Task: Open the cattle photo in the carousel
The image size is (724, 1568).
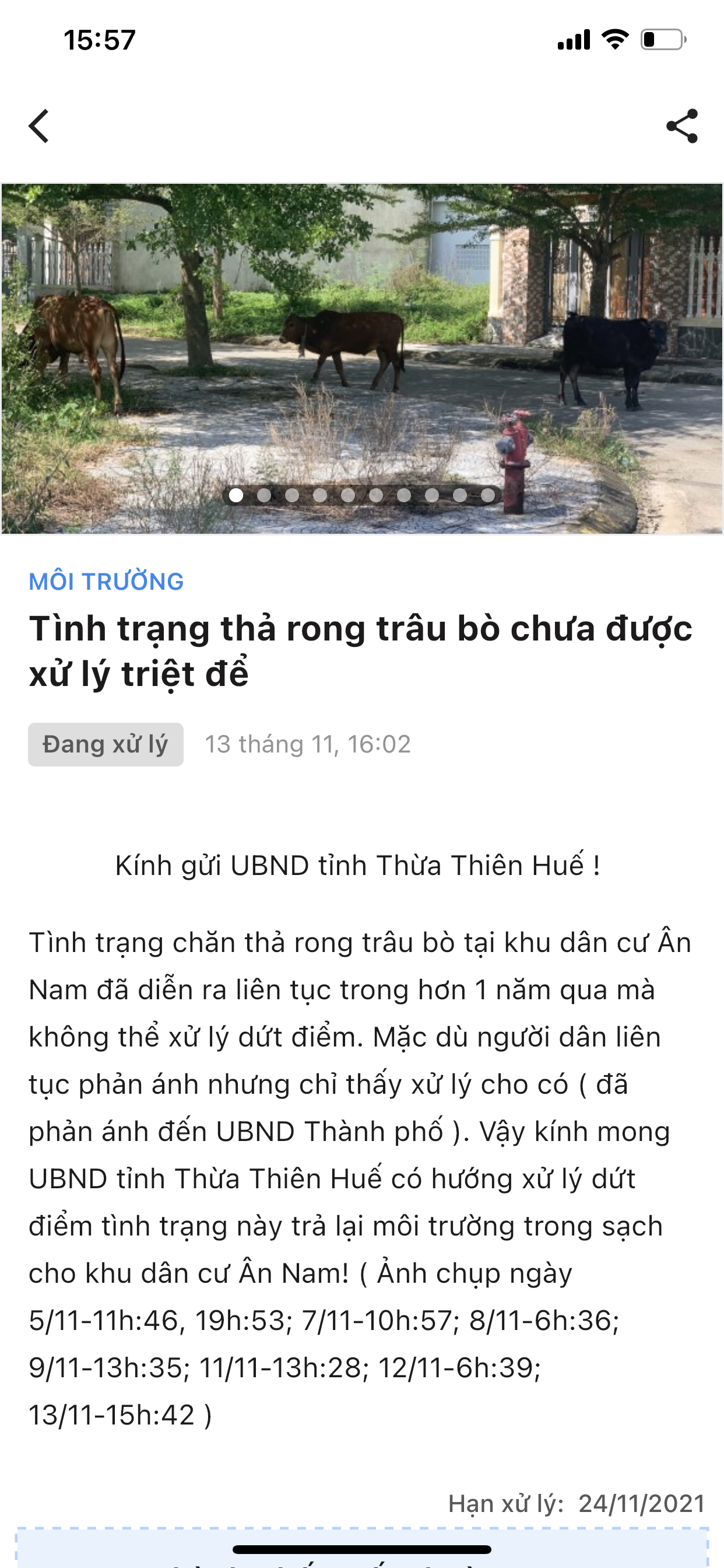Action: pos(361,341)
